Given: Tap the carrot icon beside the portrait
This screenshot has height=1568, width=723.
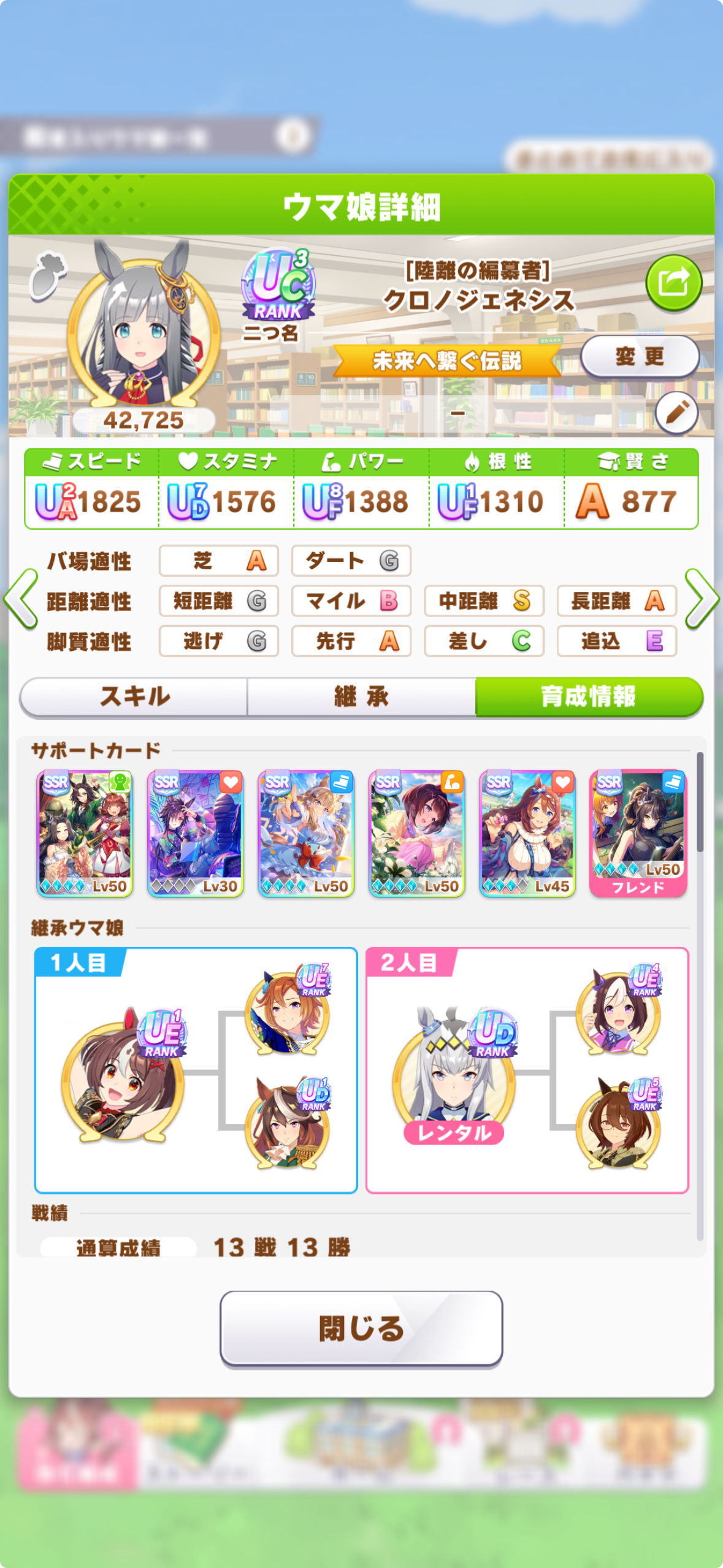Looking at the screenshot, I should click(48, 277).
